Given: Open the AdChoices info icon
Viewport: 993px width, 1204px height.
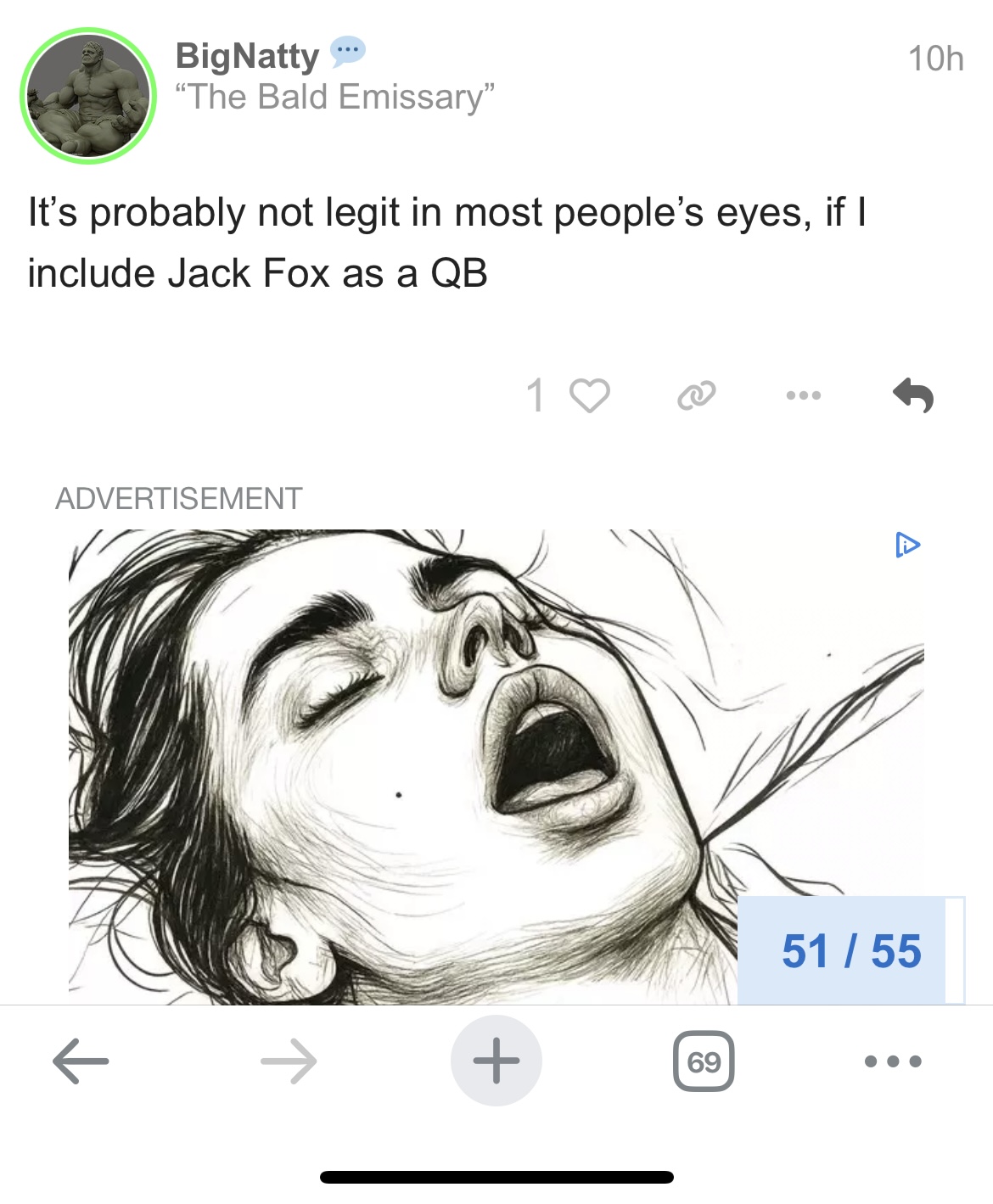Looking at the screenshot, I should coord(907,545).
